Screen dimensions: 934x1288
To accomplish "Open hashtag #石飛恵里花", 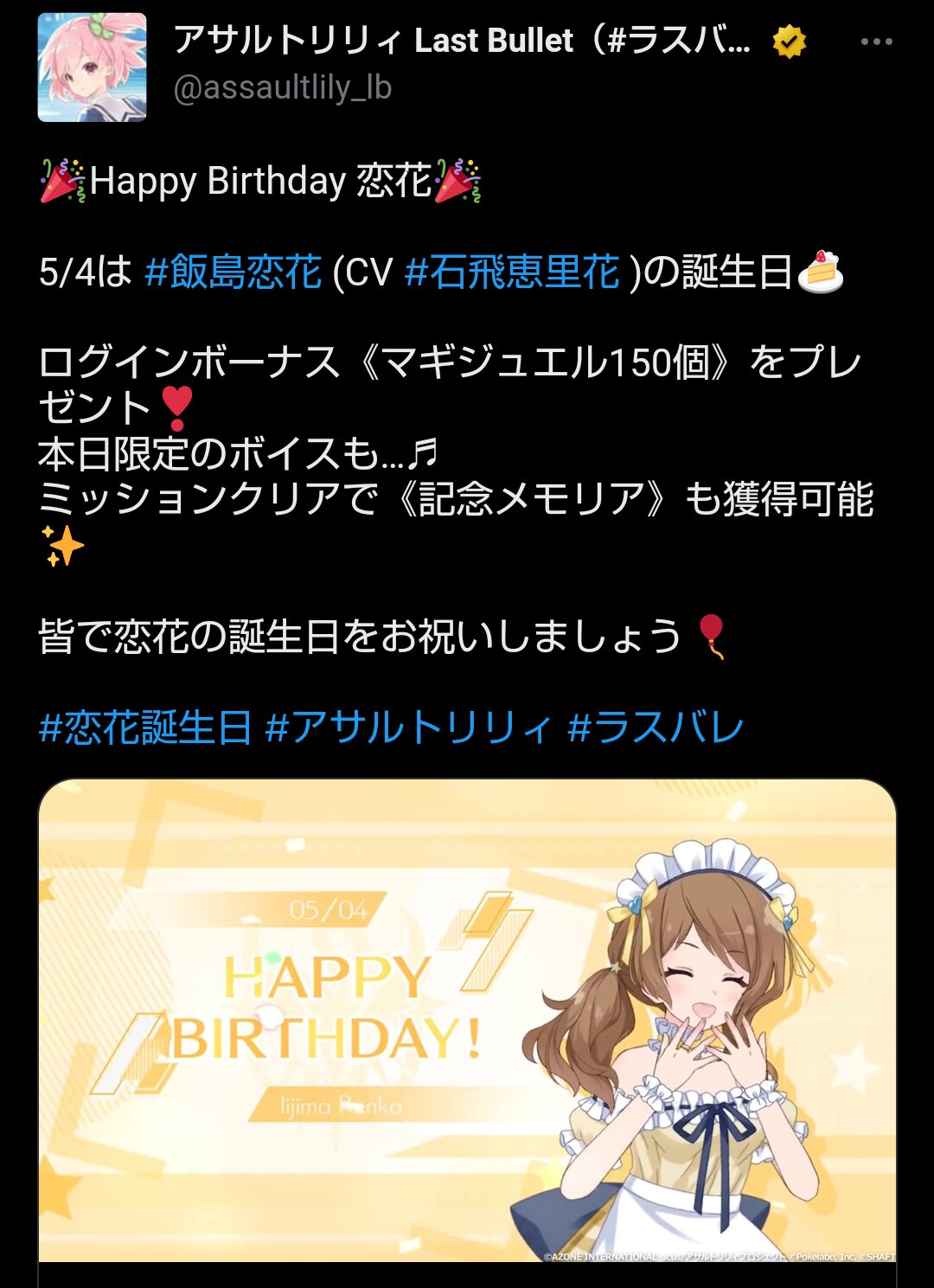I will [512, 272].
